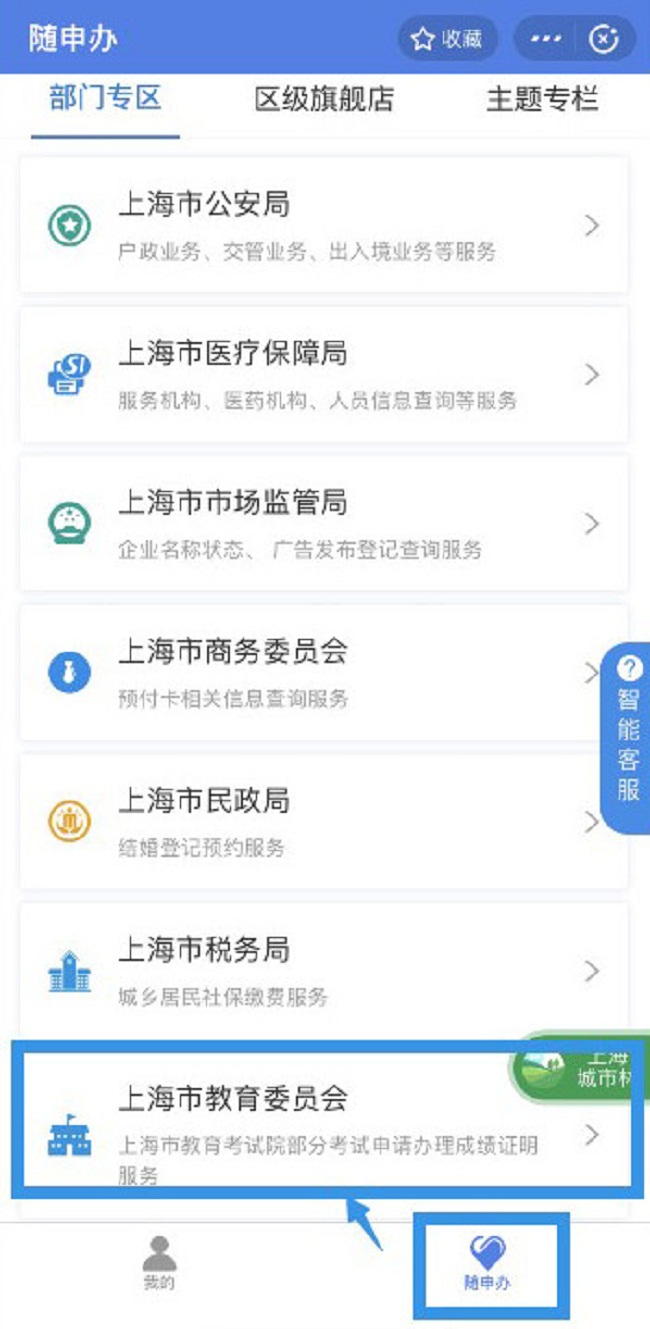Open 上海市医疗保障局 services
Viewport: 650px width, 1329px height.
(324, 375)
